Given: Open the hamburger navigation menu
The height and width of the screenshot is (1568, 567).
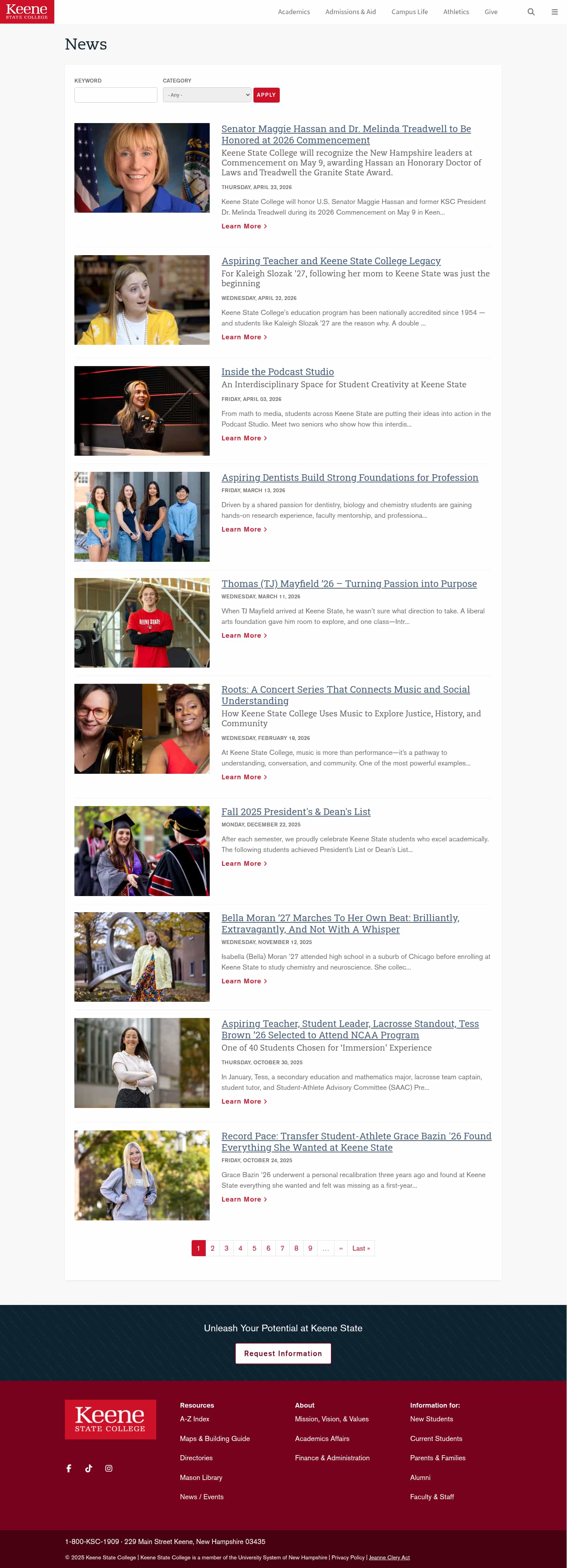Looking at the screenshot, I should (x=555, y=11).
